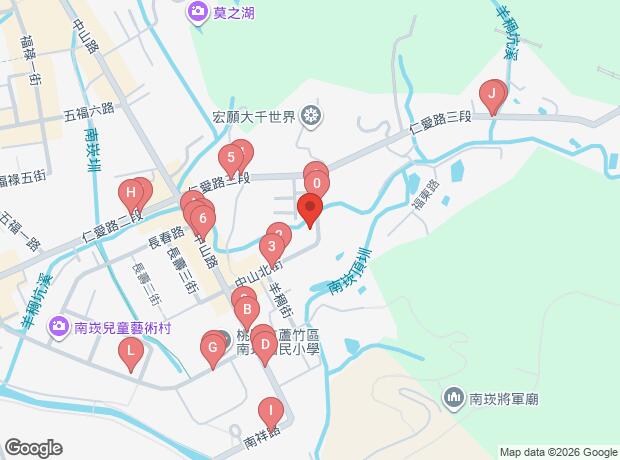Tap the central red pin with dot
The image size is (620, 460).
pos(310,210)
